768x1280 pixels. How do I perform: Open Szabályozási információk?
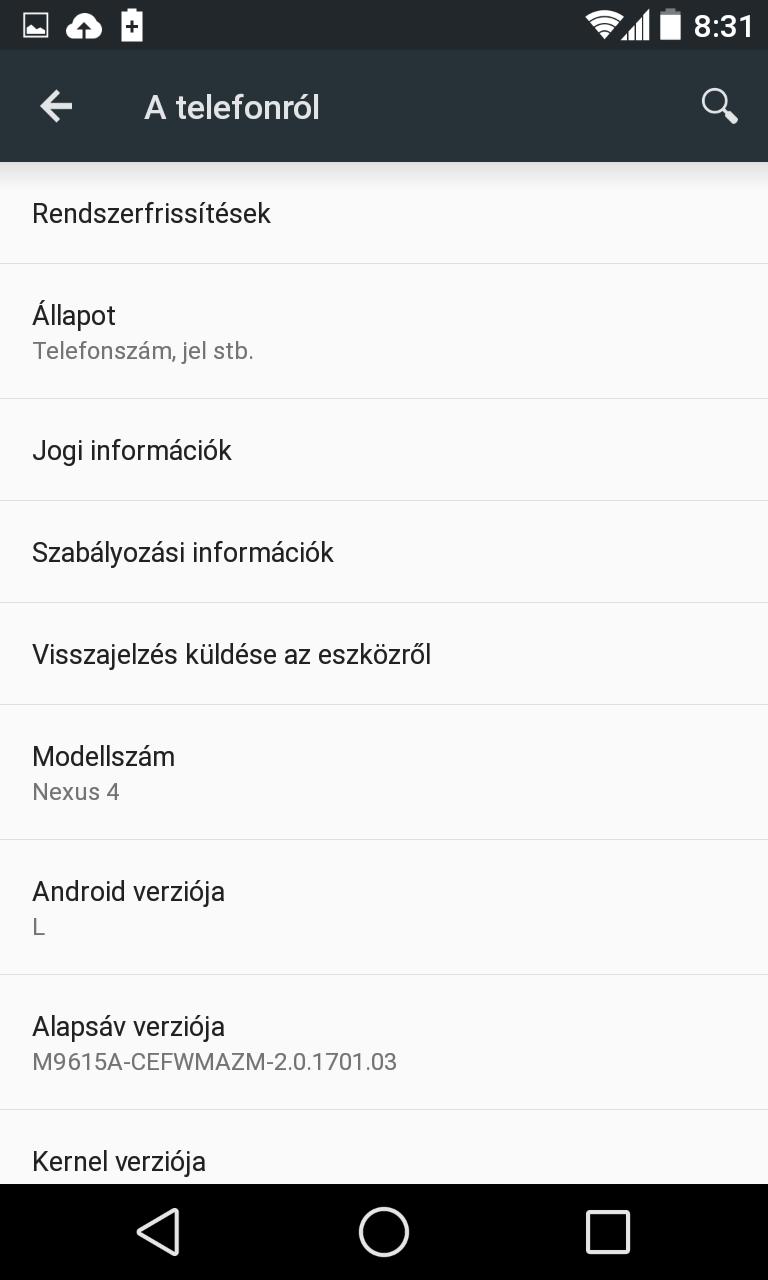click(x=384, y=552)
